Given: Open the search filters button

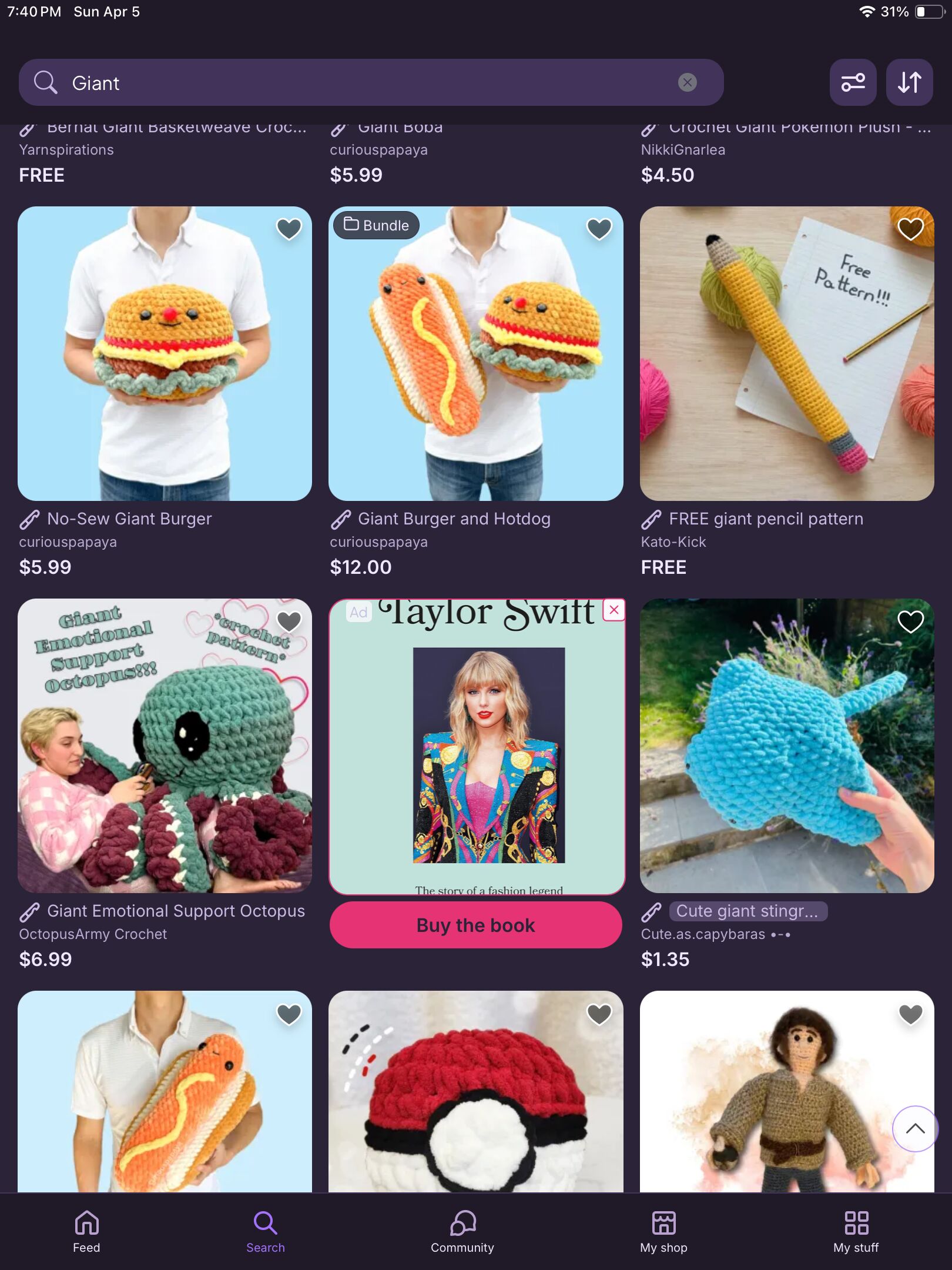Looking at the screenshot, I should (853, 82).
